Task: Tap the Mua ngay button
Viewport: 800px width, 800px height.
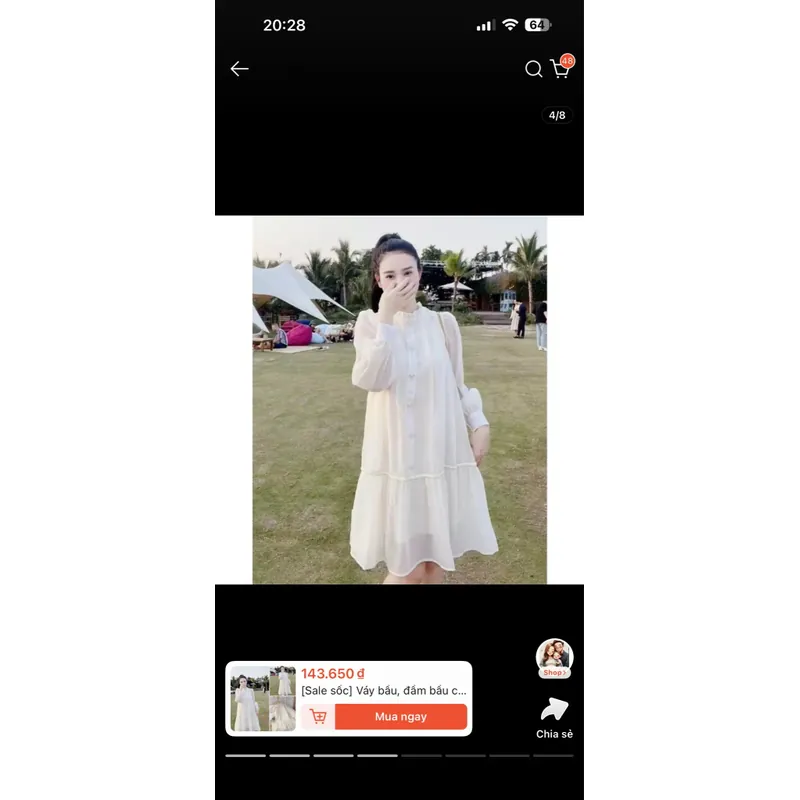Action: 401,717
